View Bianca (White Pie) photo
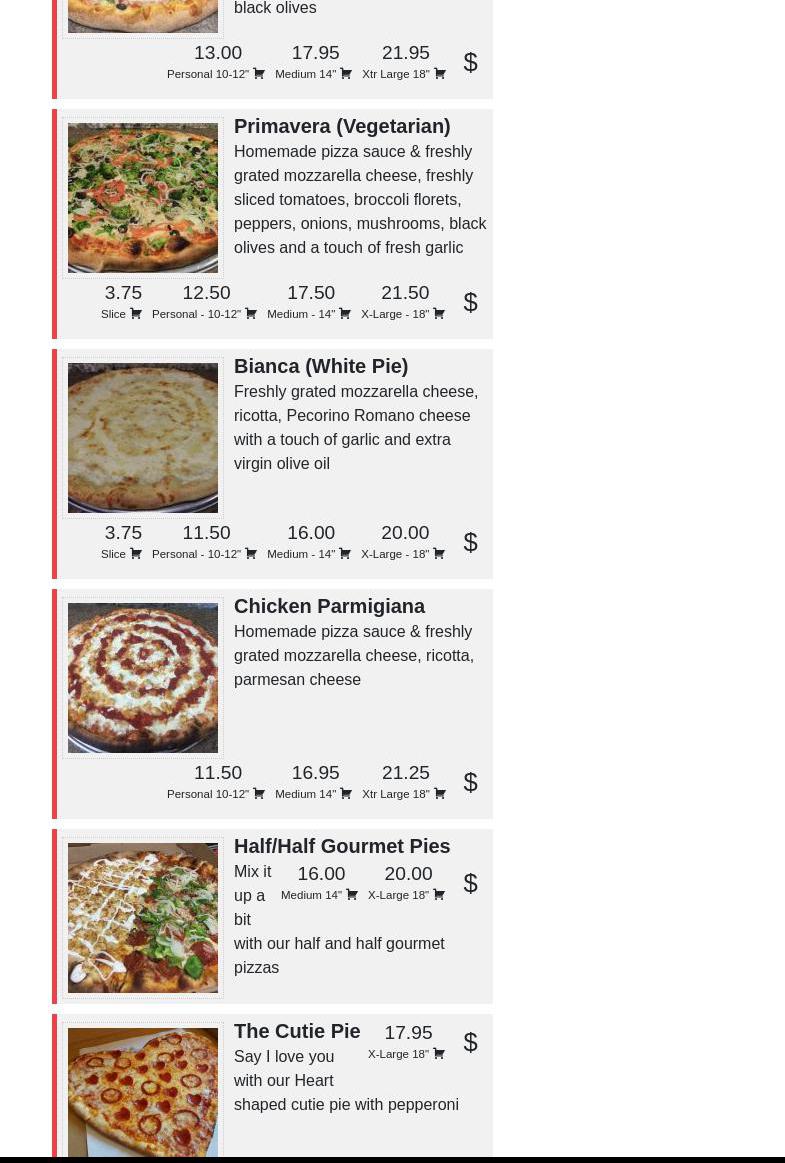The image size is (785, 1163). pos(143,438)
